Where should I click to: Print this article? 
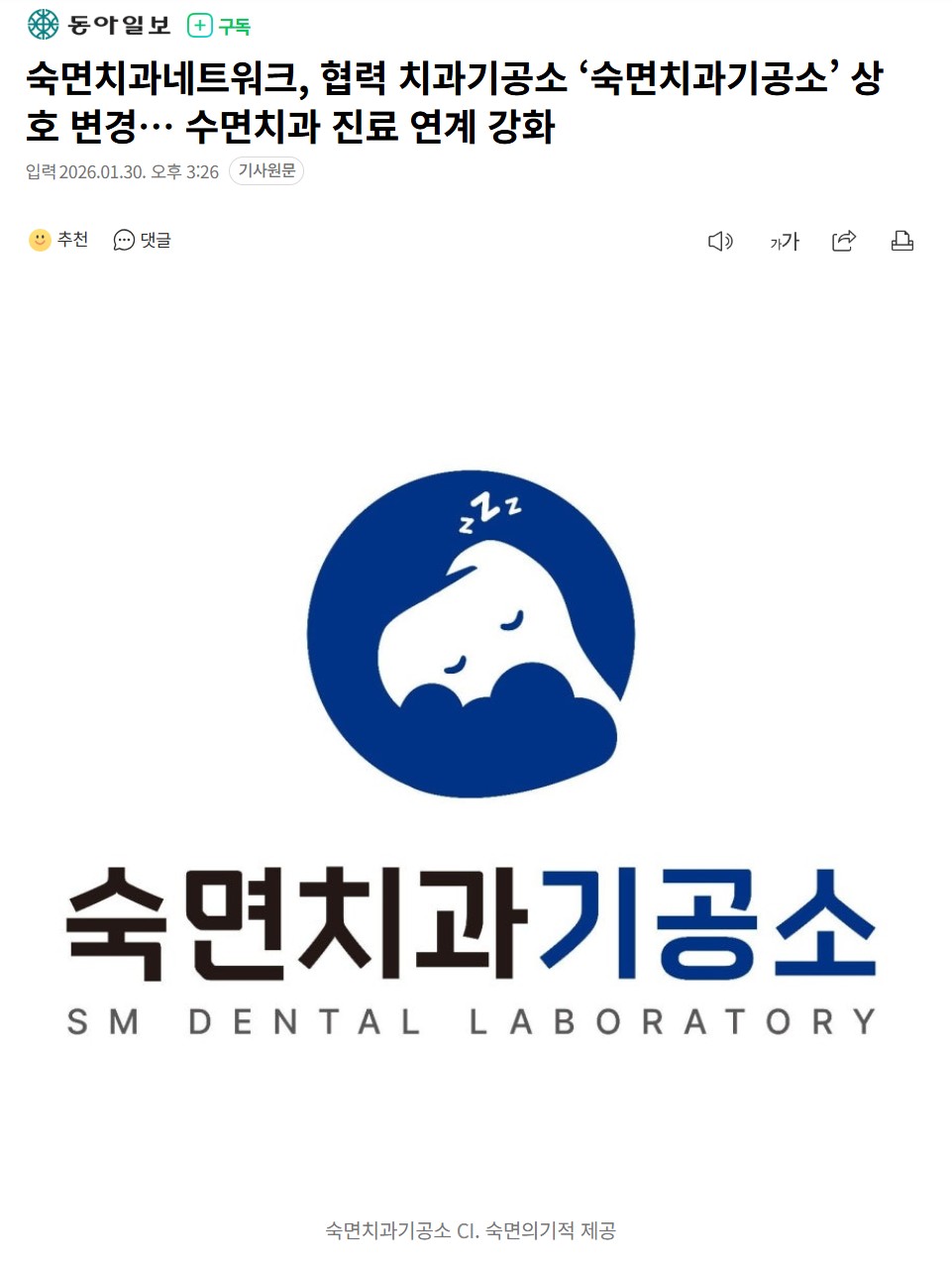click(901, 241)
